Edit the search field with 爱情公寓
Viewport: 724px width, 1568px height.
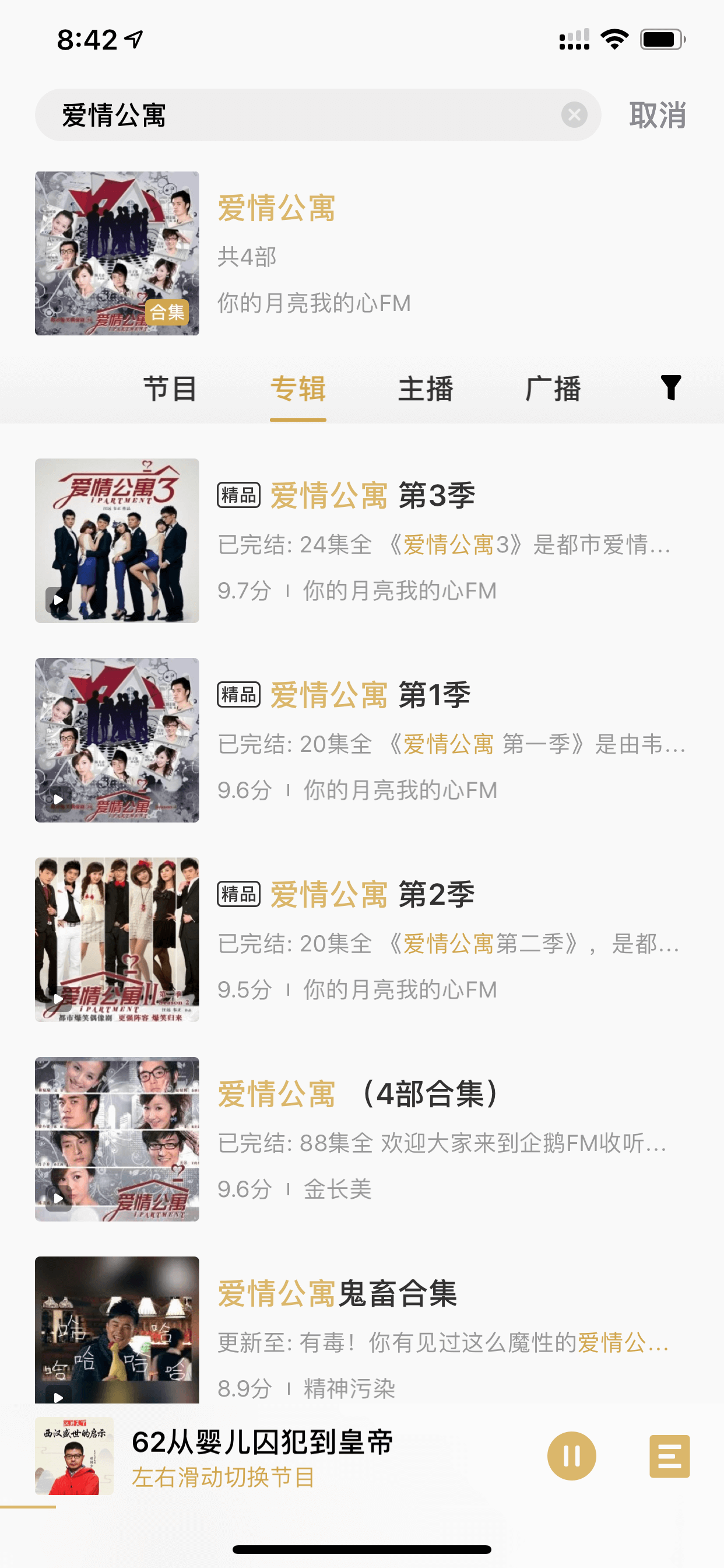[297, 115]
